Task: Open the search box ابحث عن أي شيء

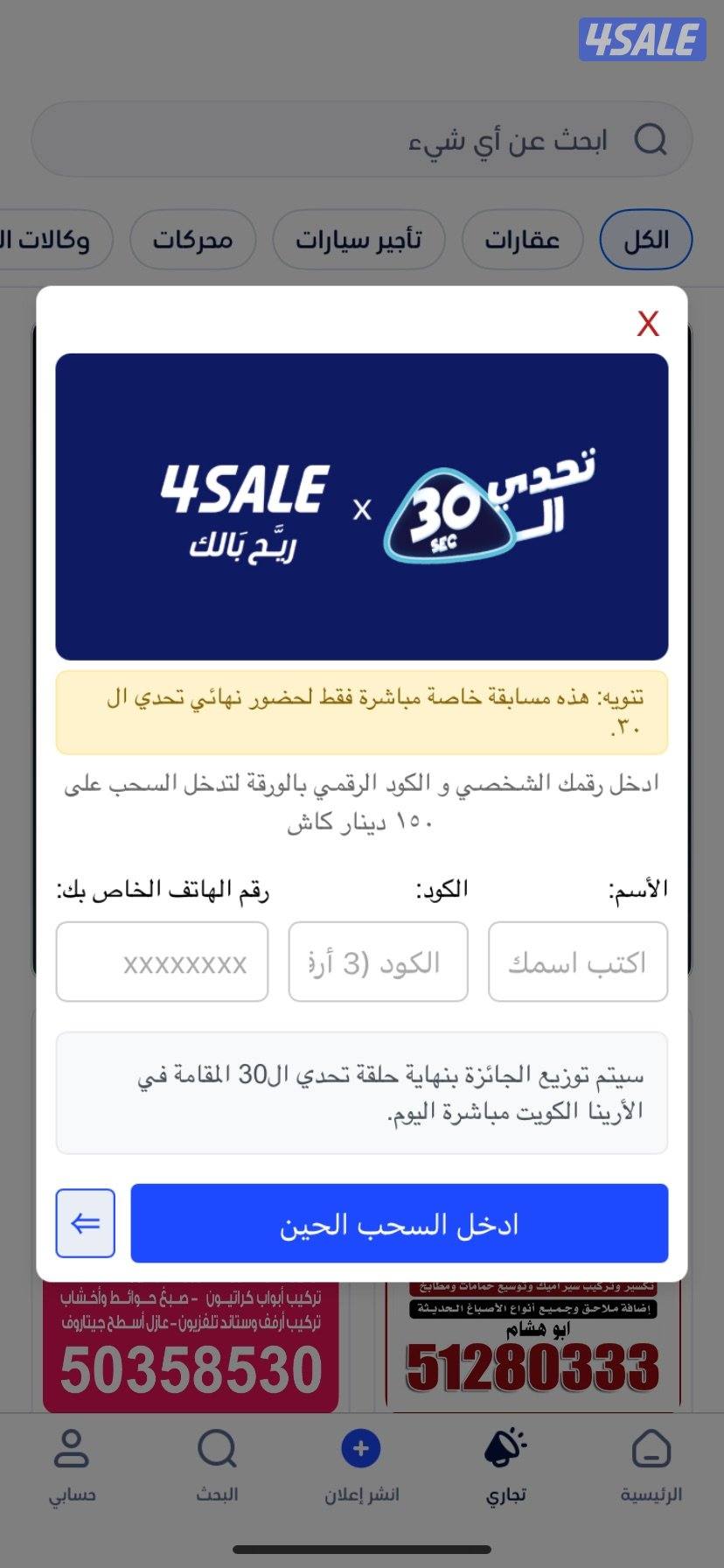Action: coord(362,140)
